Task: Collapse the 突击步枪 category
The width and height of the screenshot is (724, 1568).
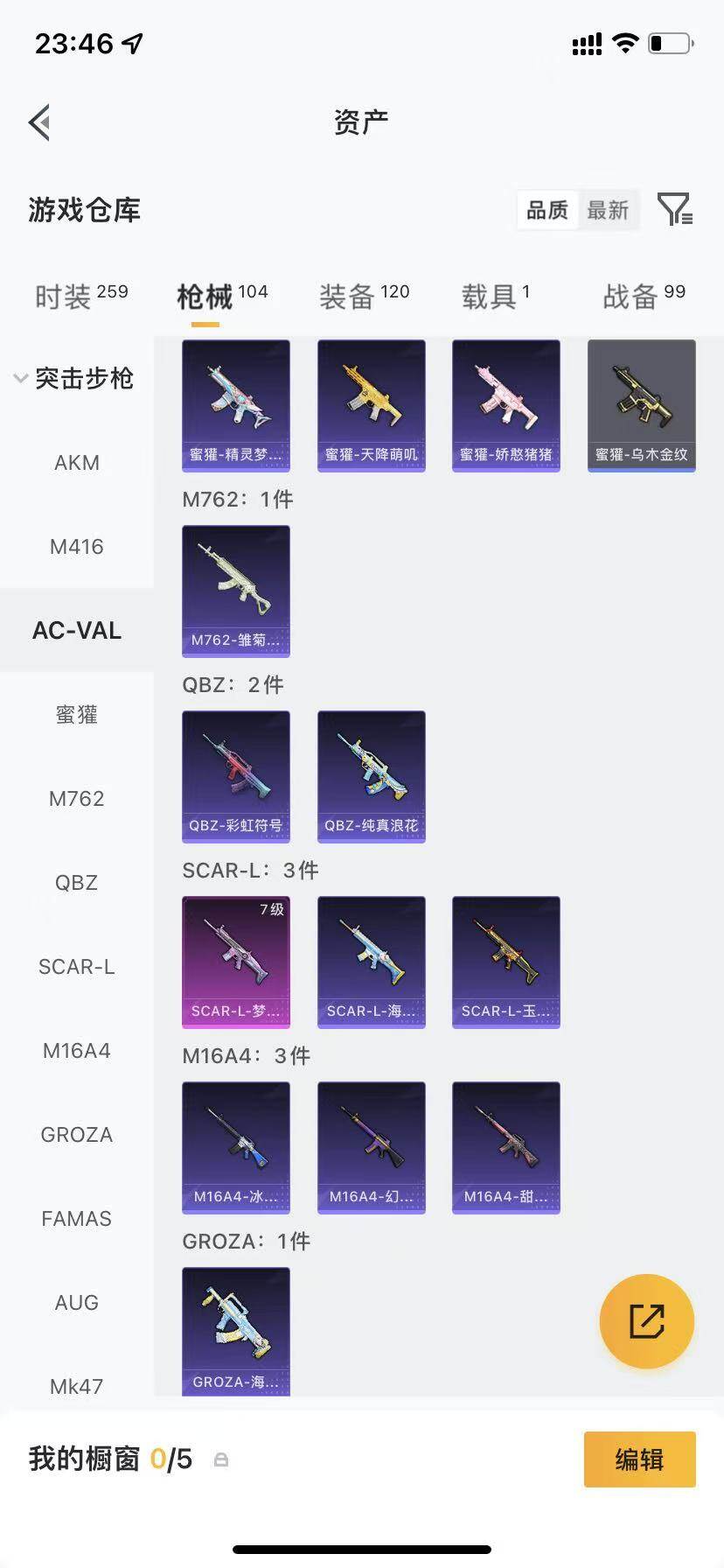Action: pyautogui.click(x=75, y=378)
